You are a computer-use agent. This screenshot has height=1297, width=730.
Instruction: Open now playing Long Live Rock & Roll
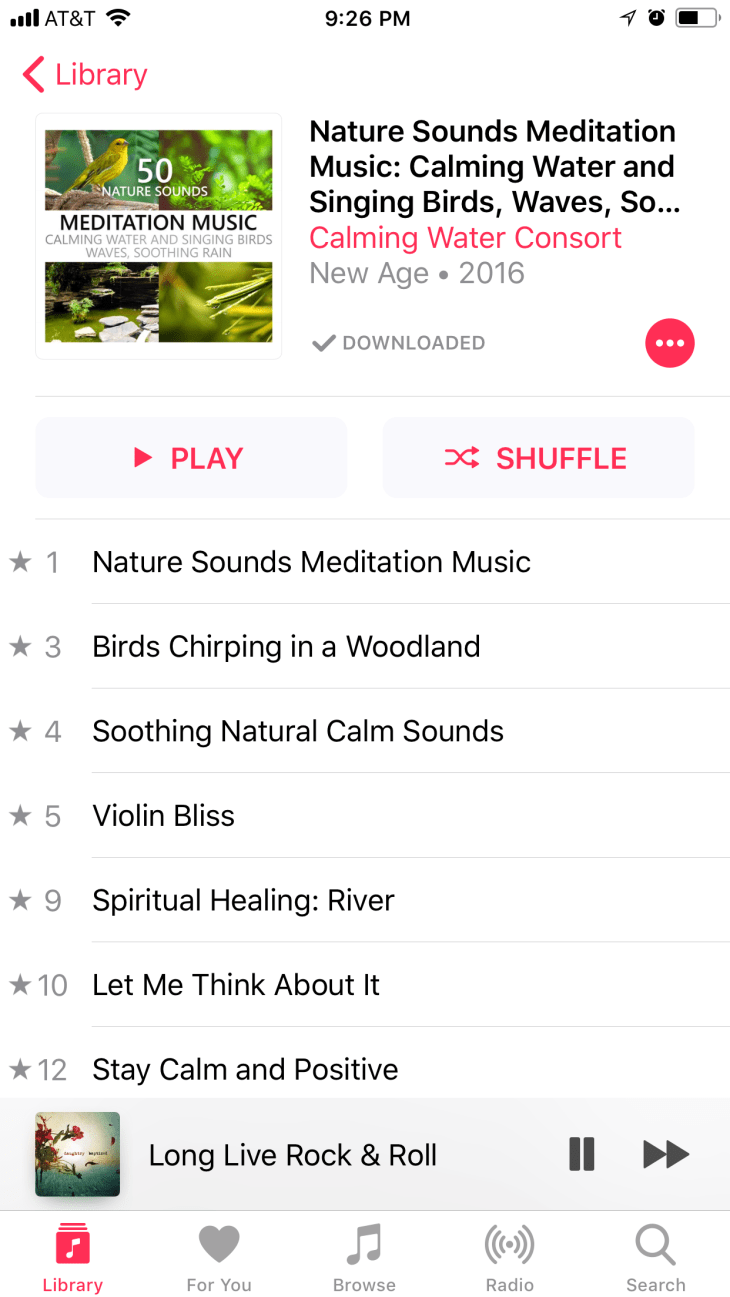pyautogui.click(x=292, y=1155)
